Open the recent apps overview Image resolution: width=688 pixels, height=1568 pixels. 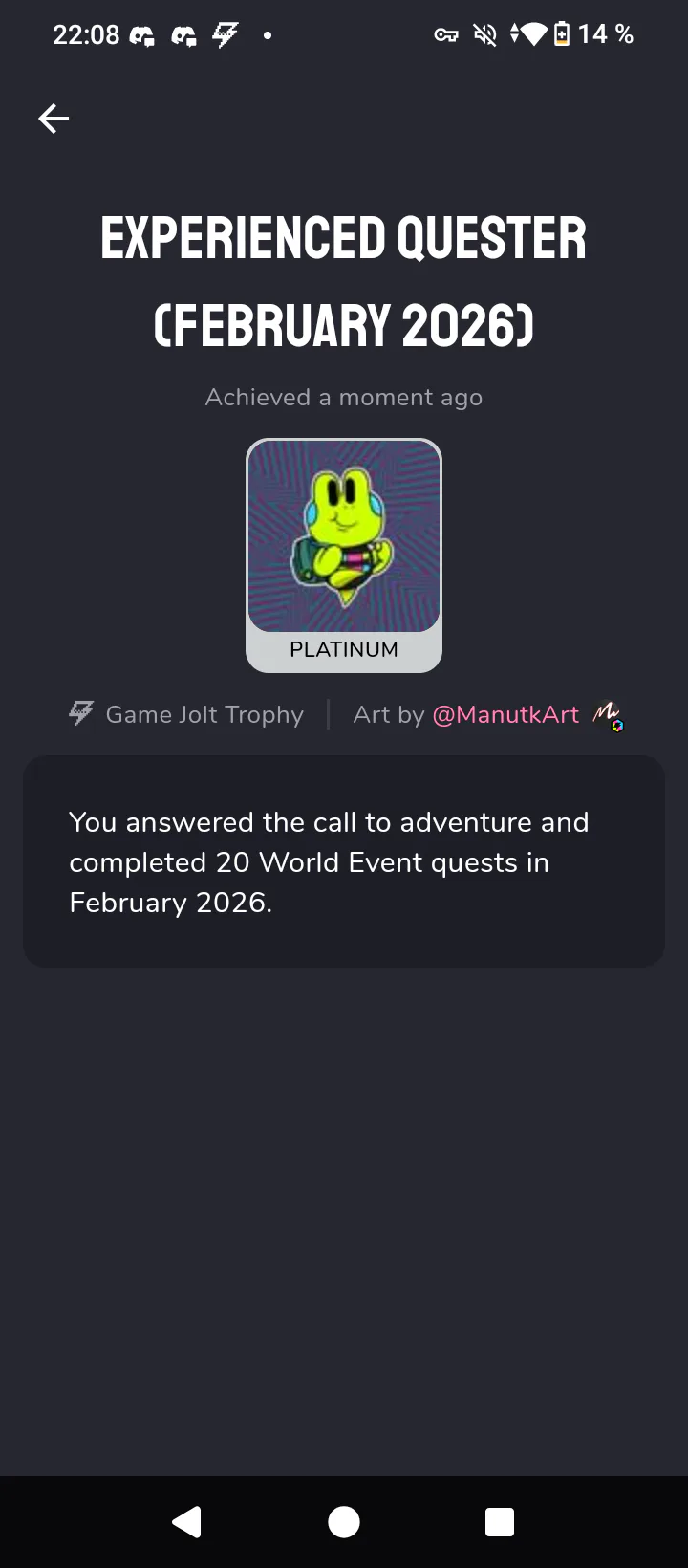(499, 1521)
